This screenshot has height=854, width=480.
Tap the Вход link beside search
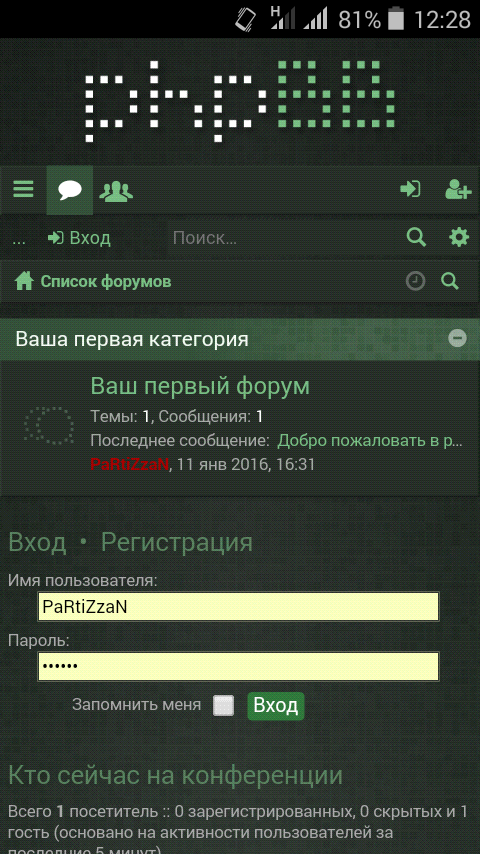click(x=80, y=238)
